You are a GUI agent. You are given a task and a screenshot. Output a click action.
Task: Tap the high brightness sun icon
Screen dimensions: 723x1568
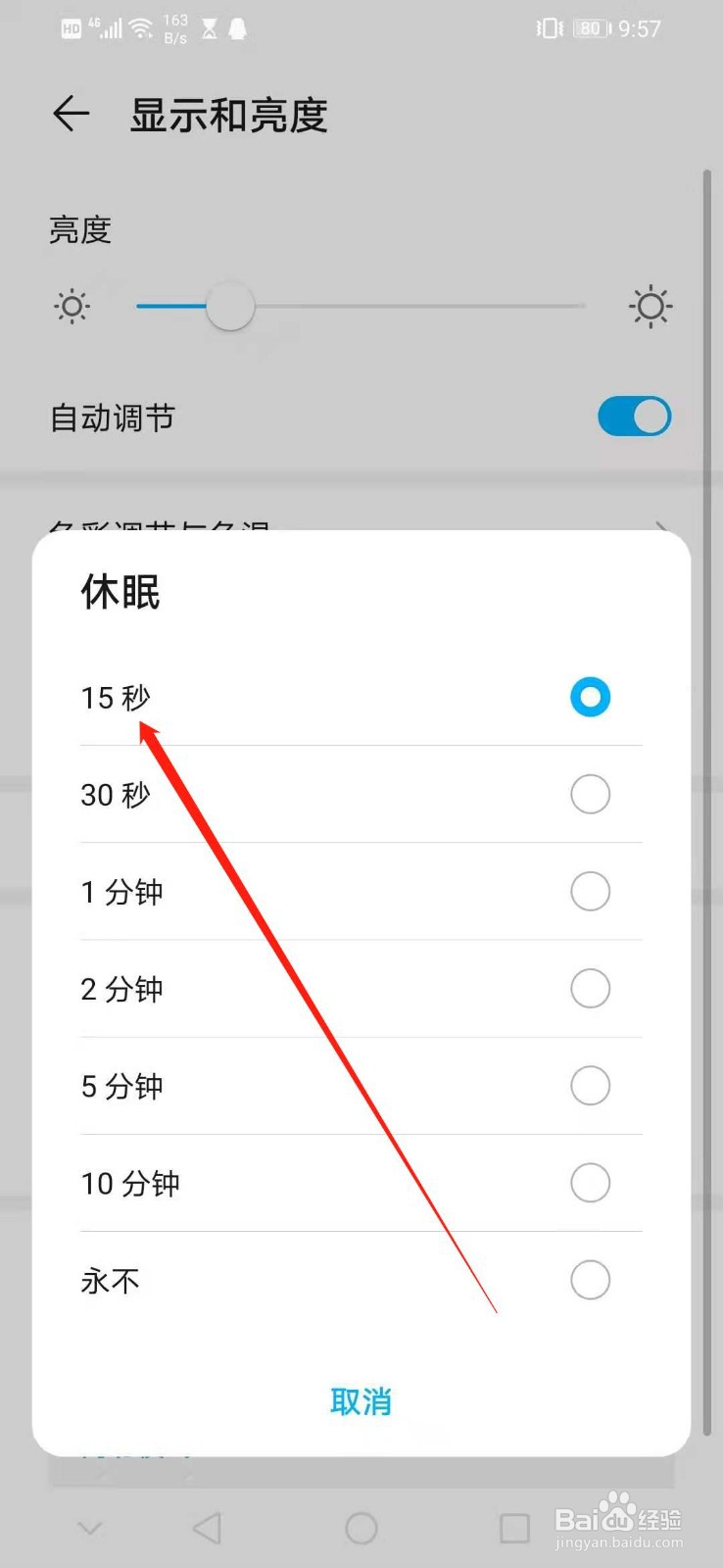coord(651,306)
